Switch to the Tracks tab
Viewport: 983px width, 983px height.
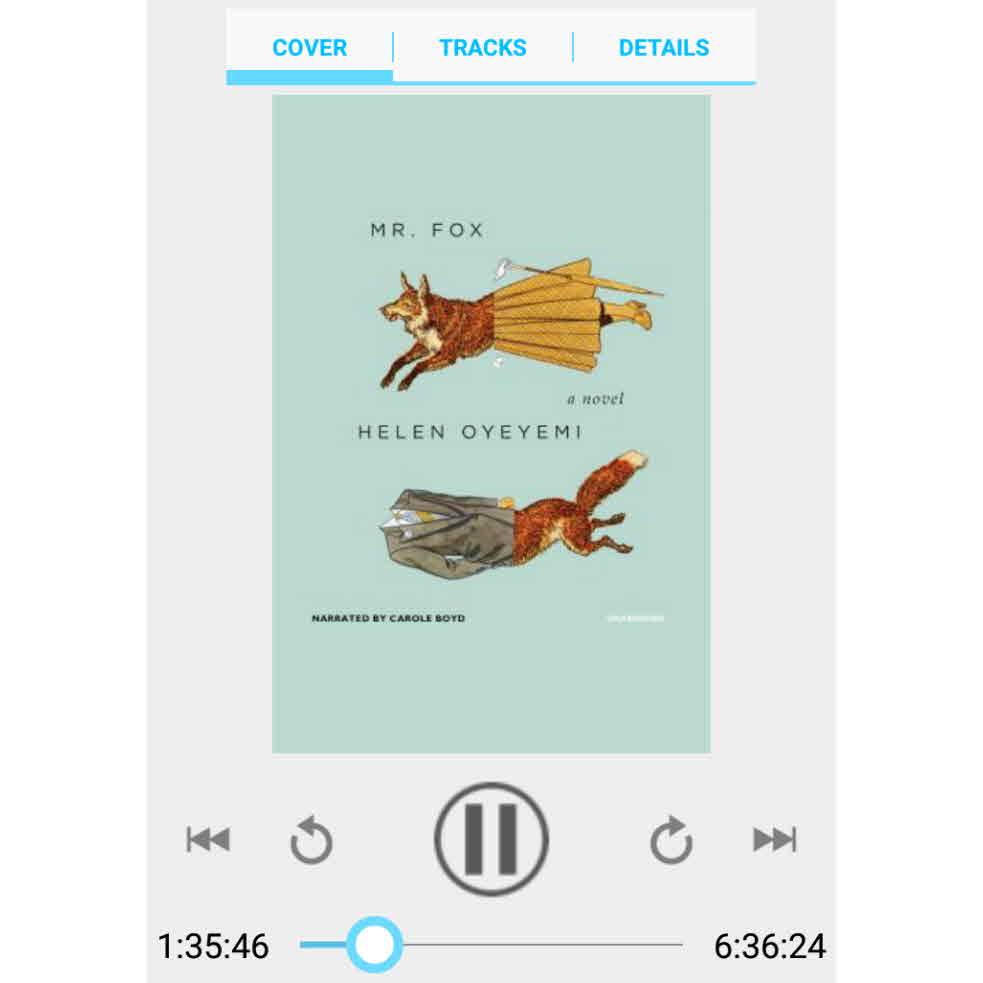pos(482,48)
